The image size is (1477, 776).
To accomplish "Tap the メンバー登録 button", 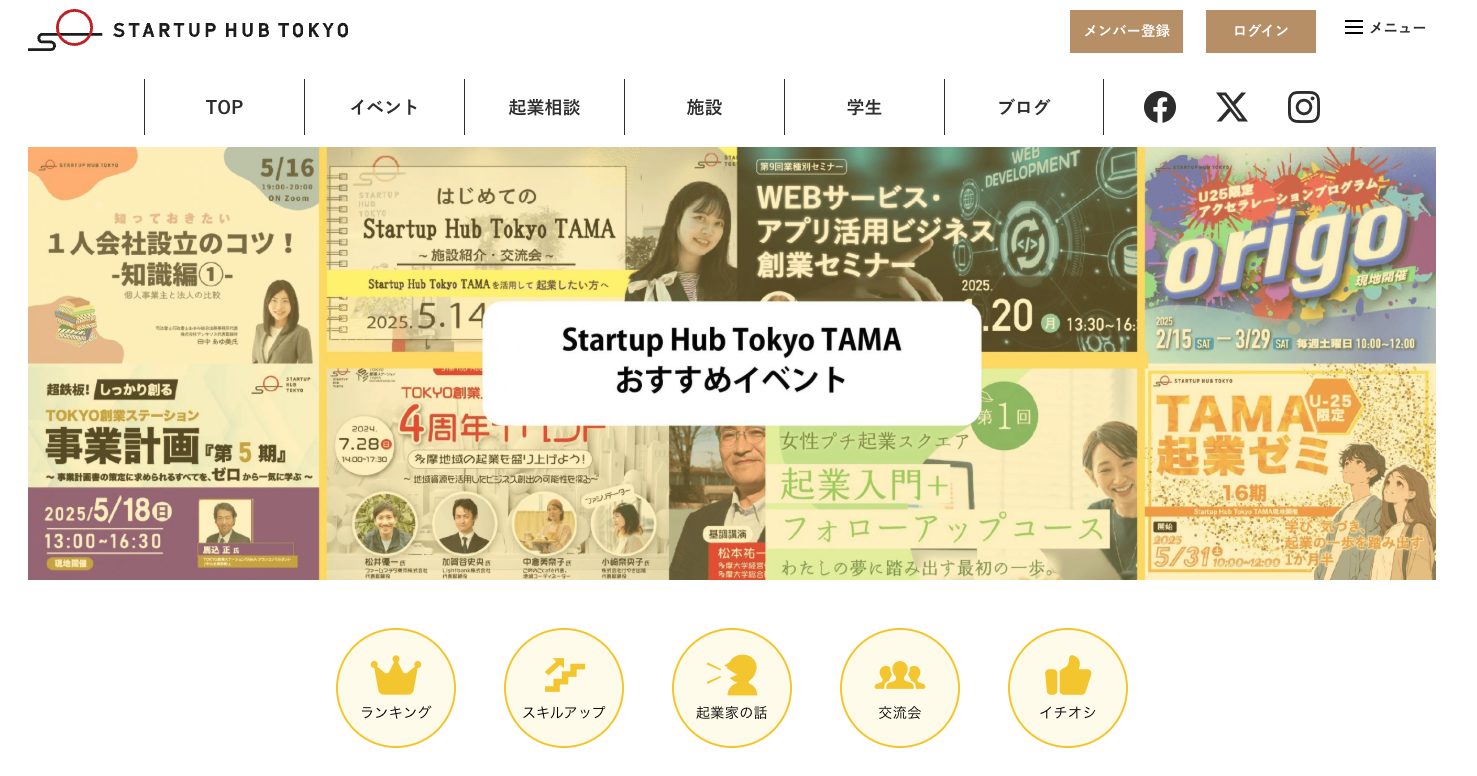I will 1126,31.
